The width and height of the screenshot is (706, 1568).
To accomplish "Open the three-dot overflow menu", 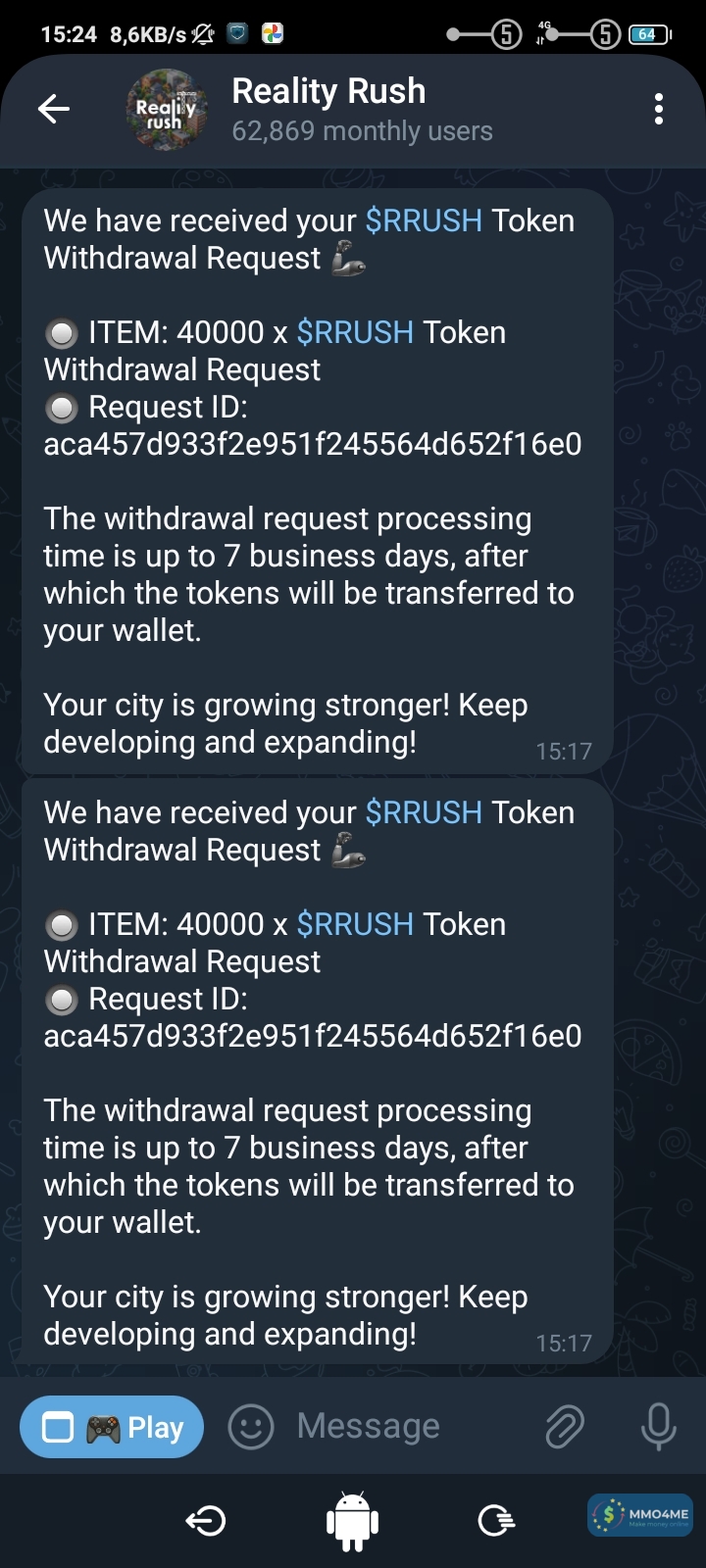I will click(658, 109).
